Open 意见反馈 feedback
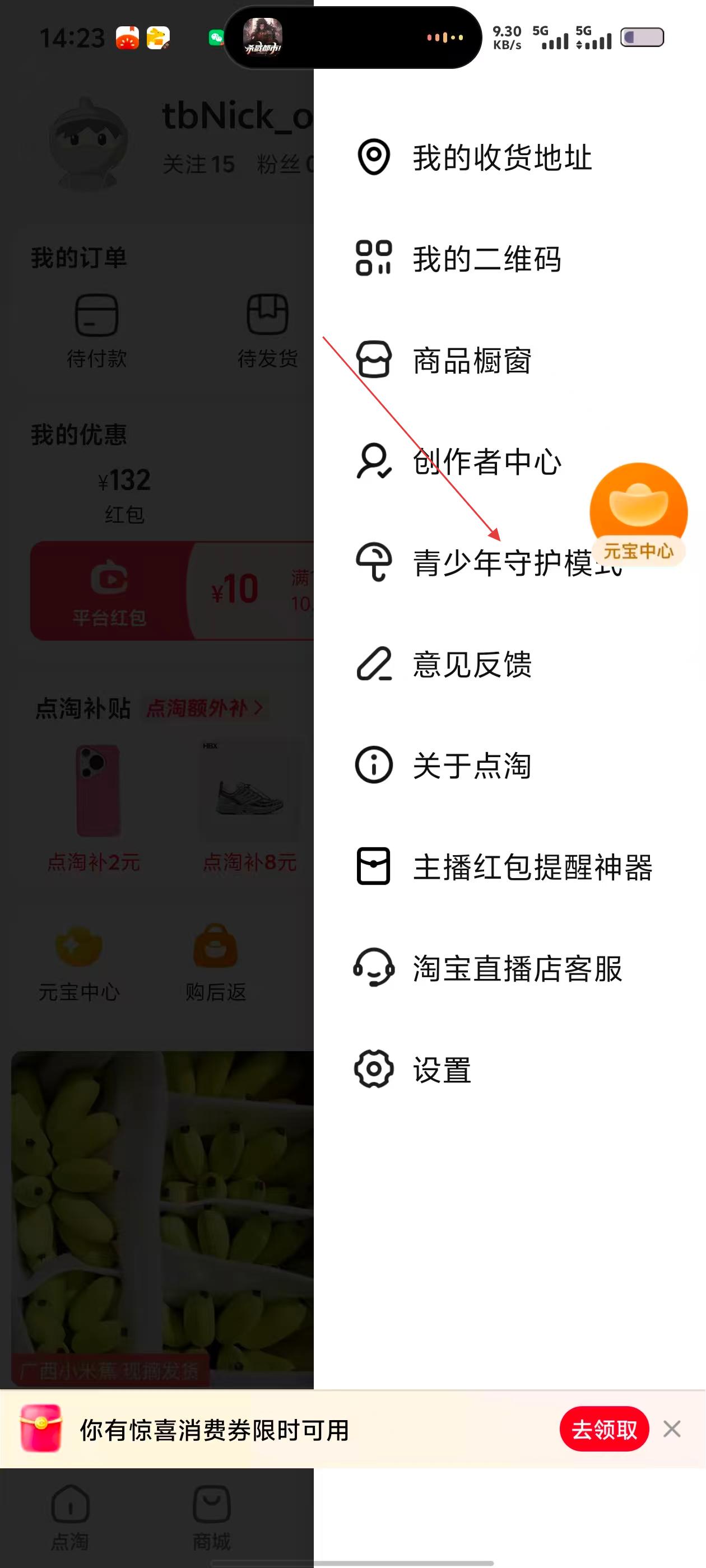The image size is (706, 1568). pyautogui.click(x=471, y=664)
